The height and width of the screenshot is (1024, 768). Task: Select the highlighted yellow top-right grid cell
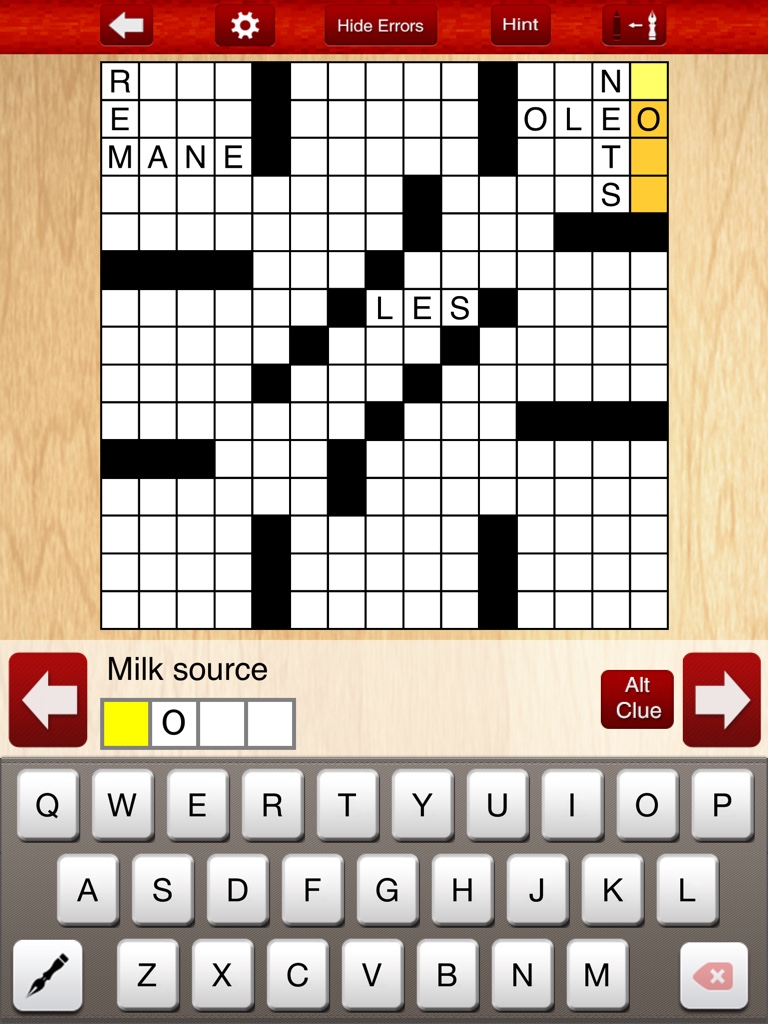click(x=649, y=82)
